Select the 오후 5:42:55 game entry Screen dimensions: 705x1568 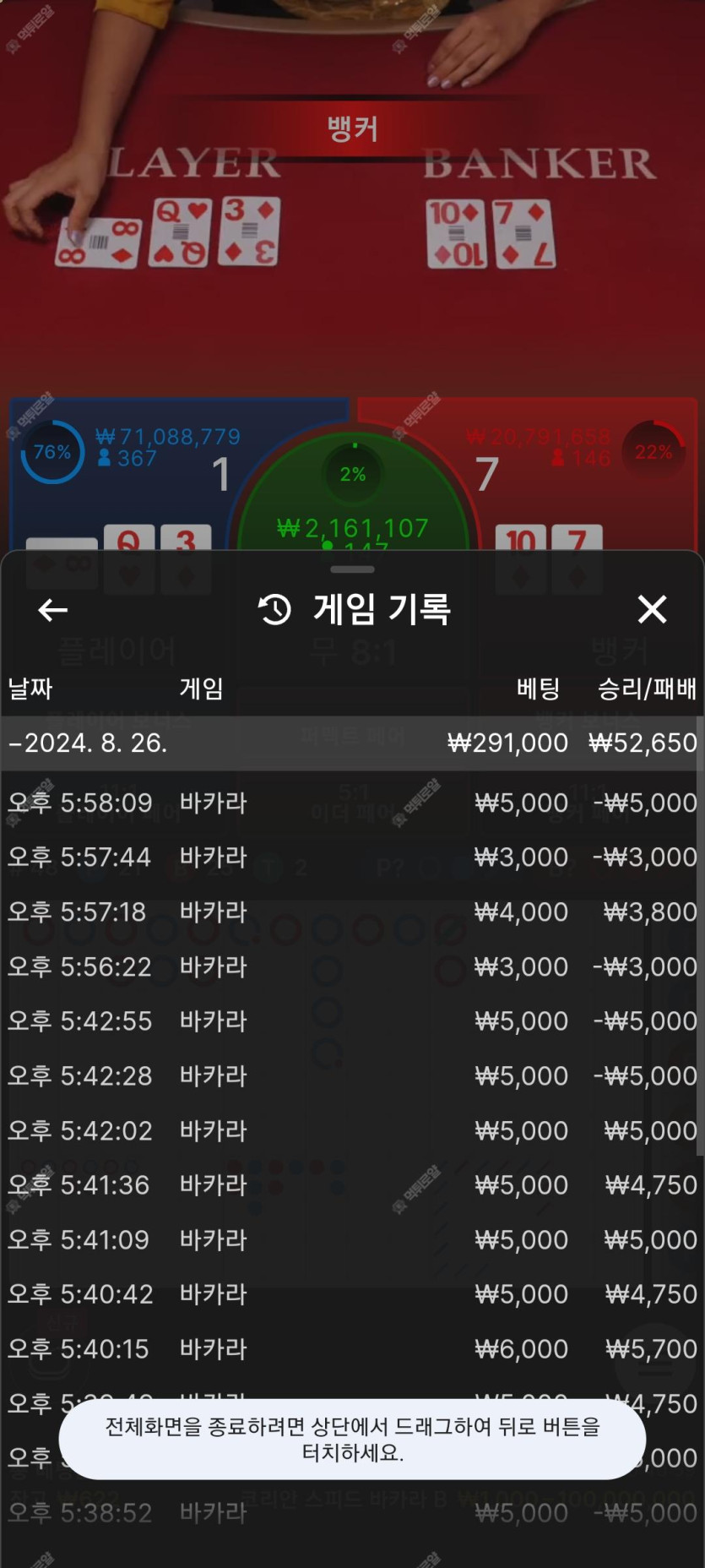(351, 1021)
